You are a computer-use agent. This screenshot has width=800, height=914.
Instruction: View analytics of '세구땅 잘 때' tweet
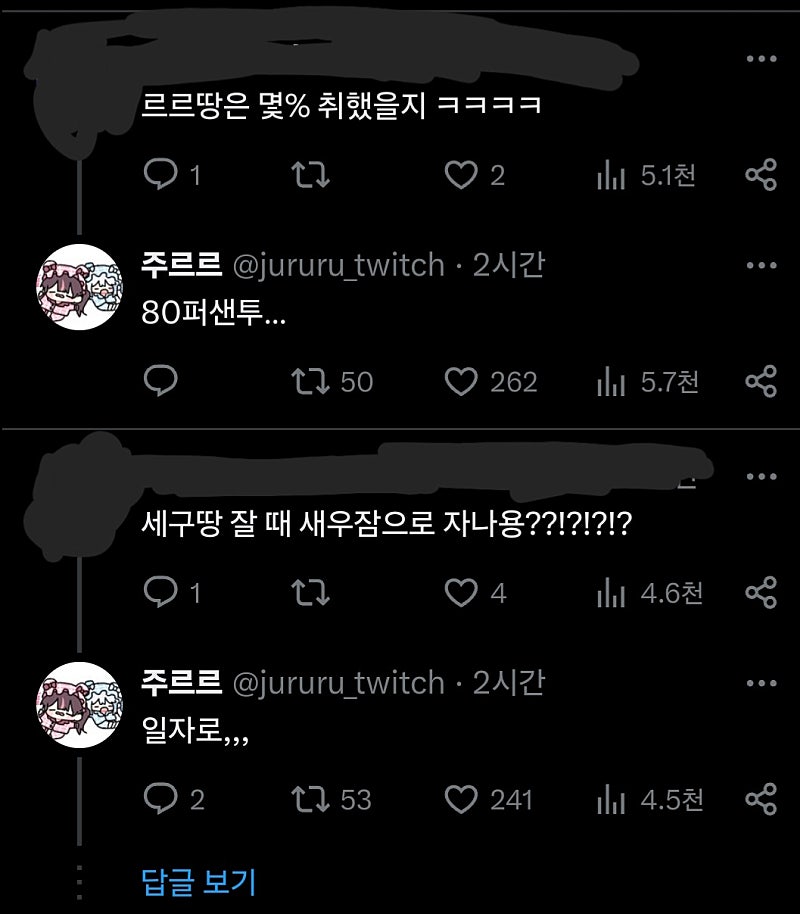(611, 593)
